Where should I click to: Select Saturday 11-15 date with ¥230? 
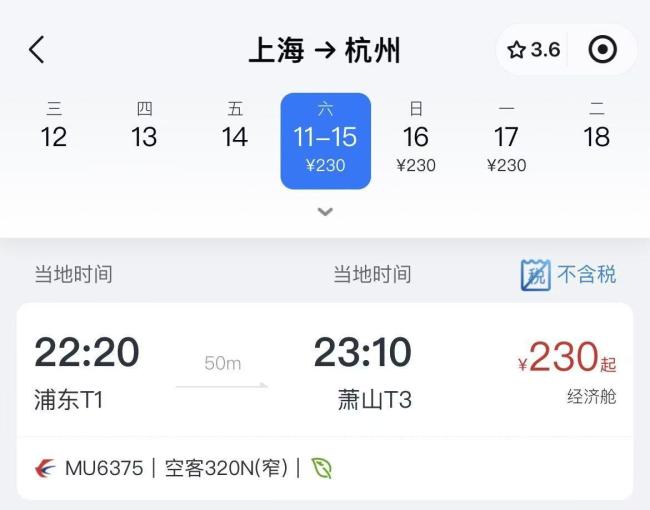click(325, 140)
